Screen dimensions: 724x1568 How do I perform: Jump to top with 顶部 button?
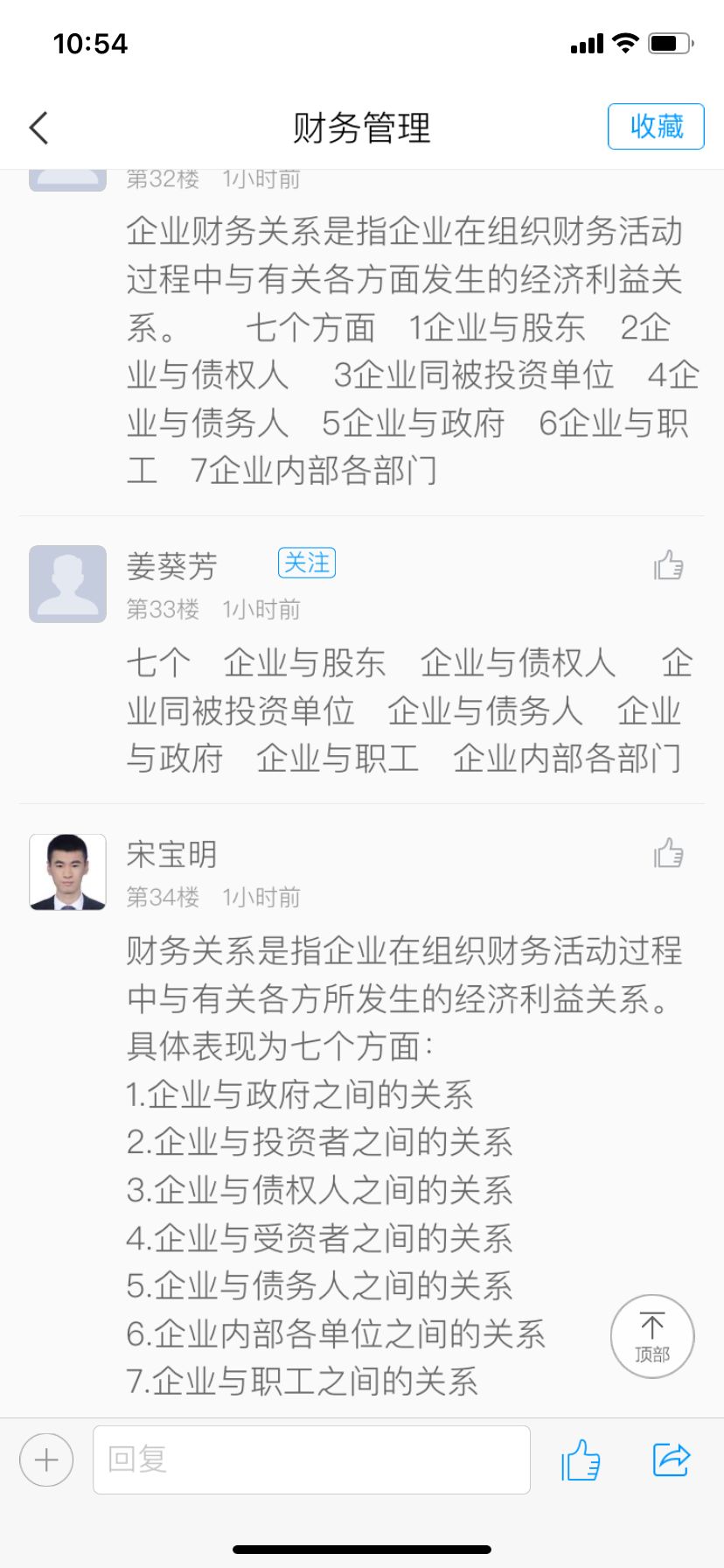(x=652, y=1336)
